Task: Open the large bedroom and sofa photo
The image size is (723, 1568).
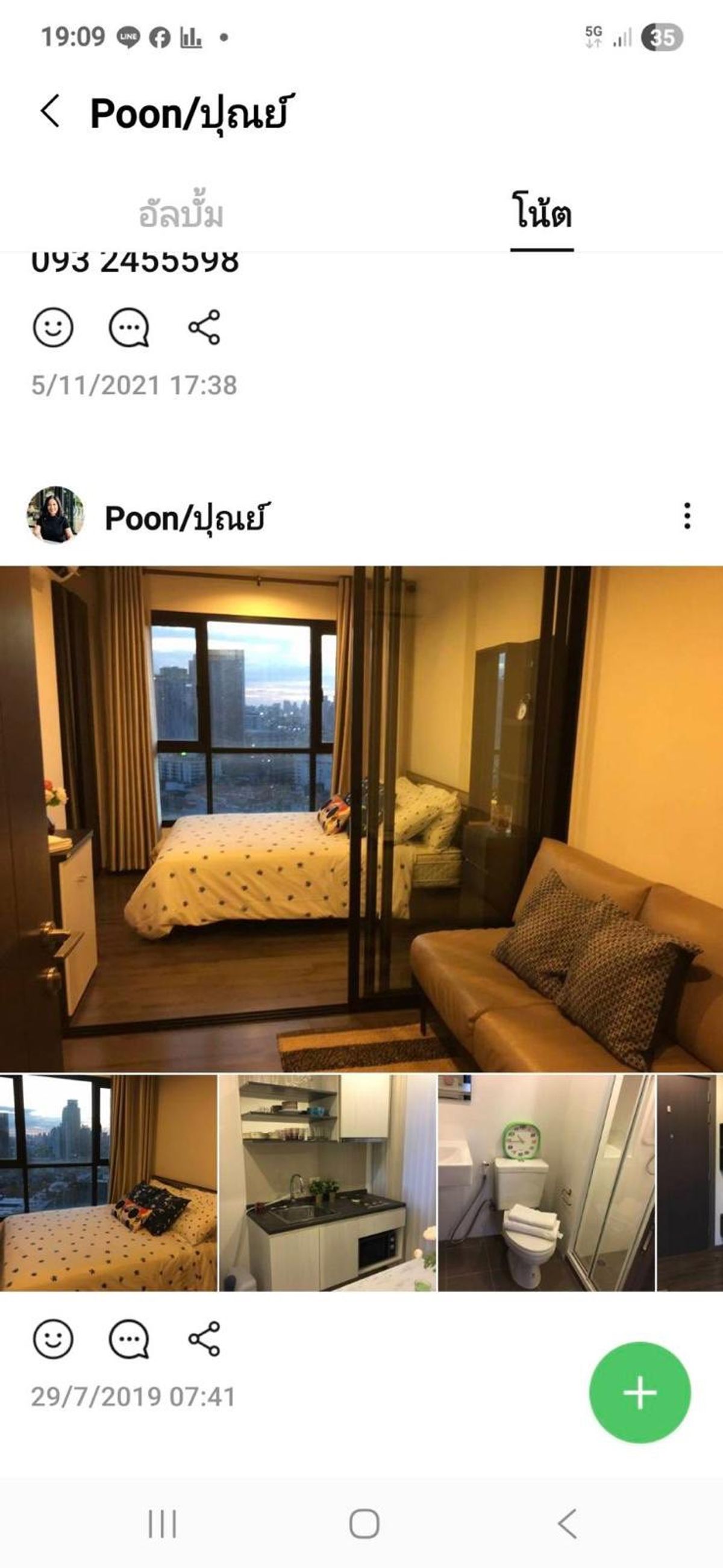Action: (x=361, y=818)
